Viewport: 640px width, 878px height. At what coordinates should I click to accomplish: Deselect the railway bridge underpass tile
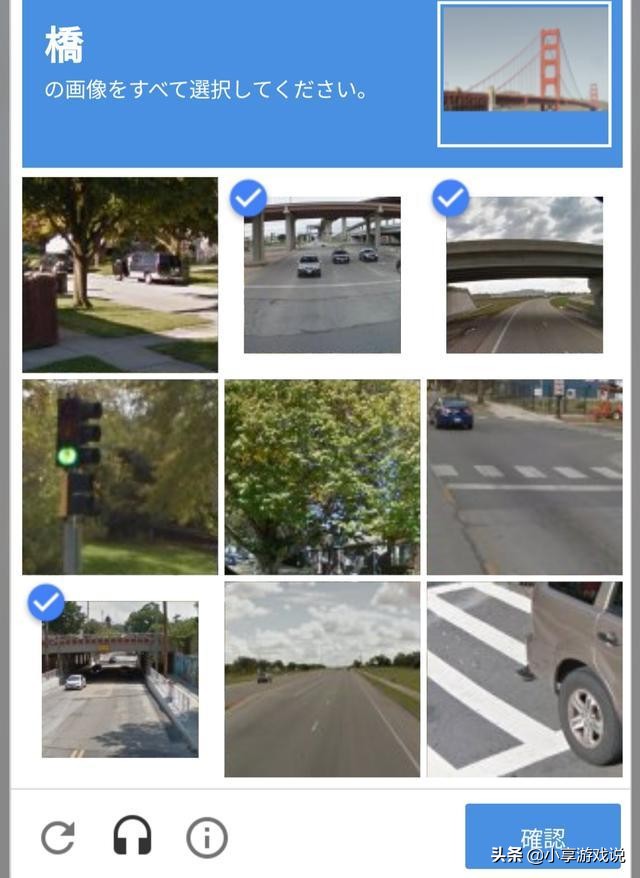pyautogui.click(x=120, y=678)
